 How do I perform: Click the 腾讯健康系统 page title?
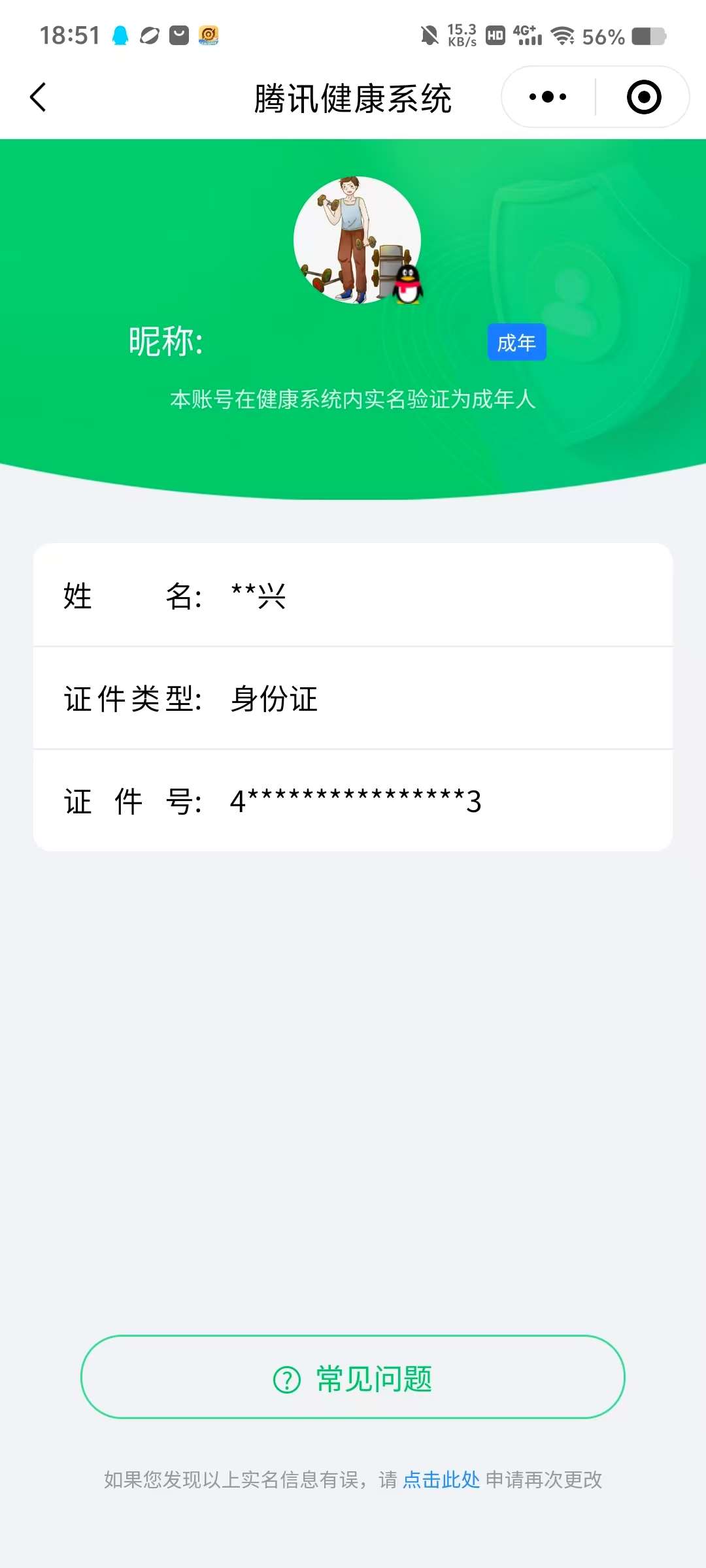pyautogui.click(x=353, y=97)
